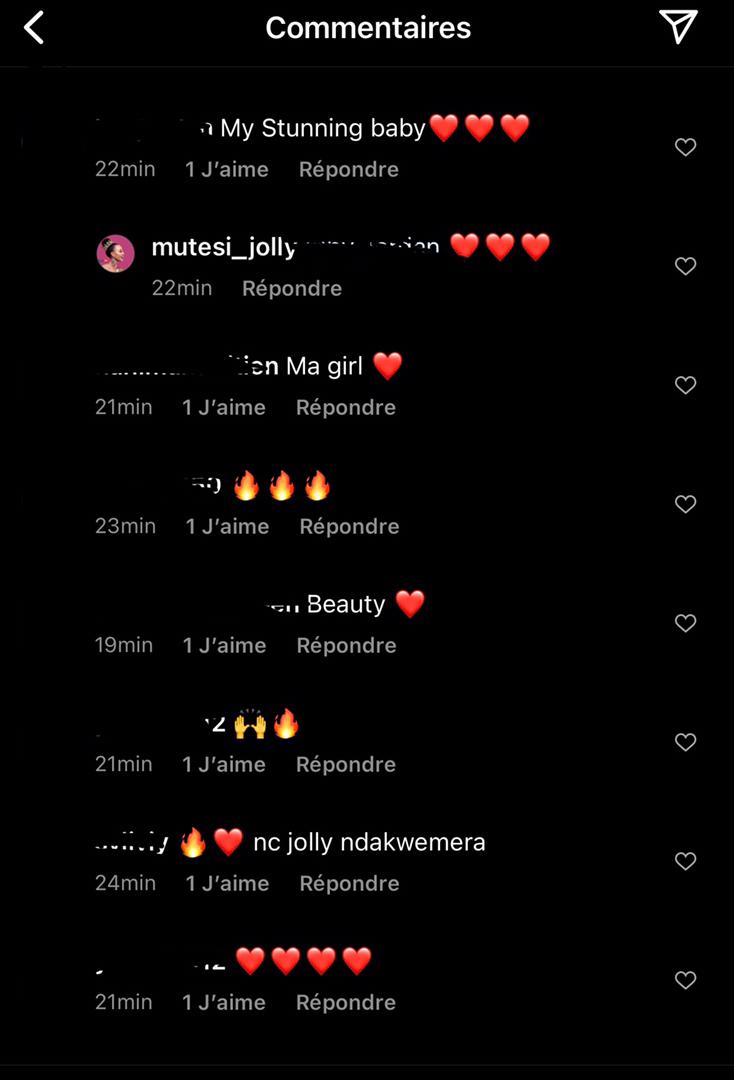Reply to "nc jolly ndakwemera" comment
The width and height of the screenshot is (734, 1080).
(x=349, y=883)
